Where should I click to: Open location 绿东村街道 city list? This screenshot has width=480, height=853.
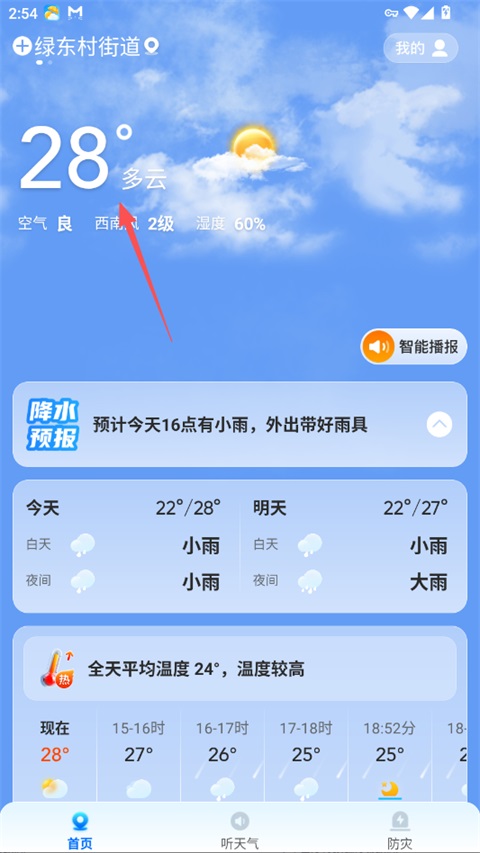pyautogui.click(x=88, y=47)
